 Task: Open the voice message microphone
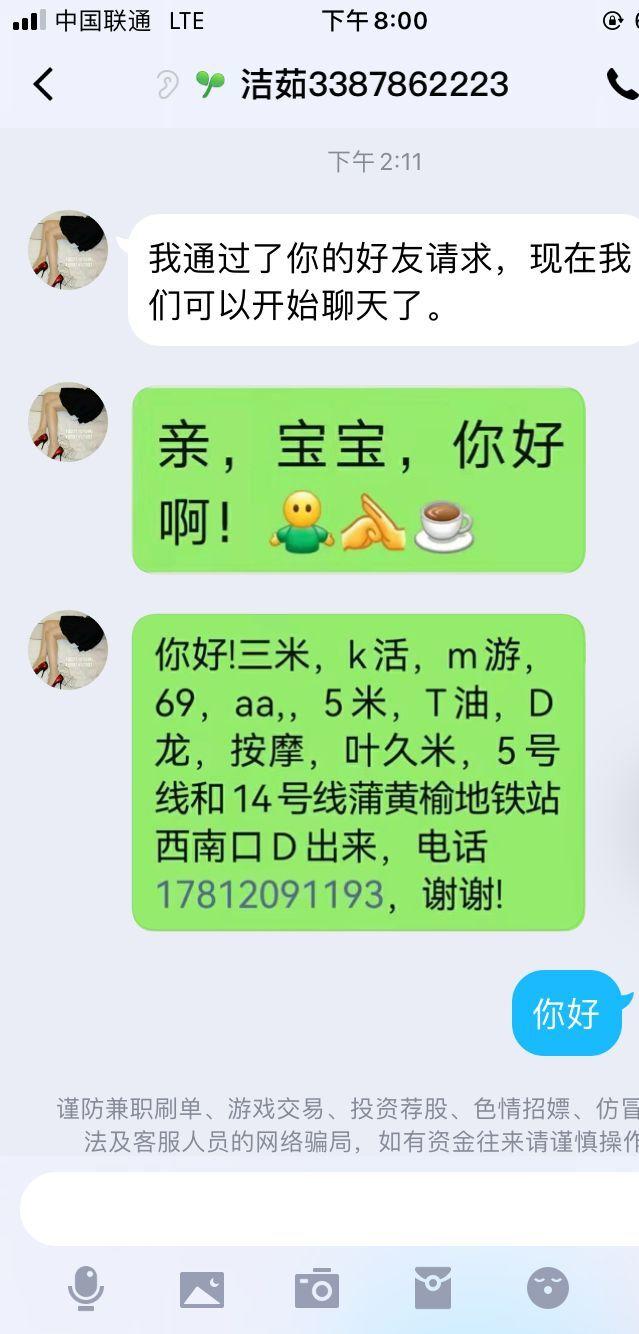point(86,1288)
